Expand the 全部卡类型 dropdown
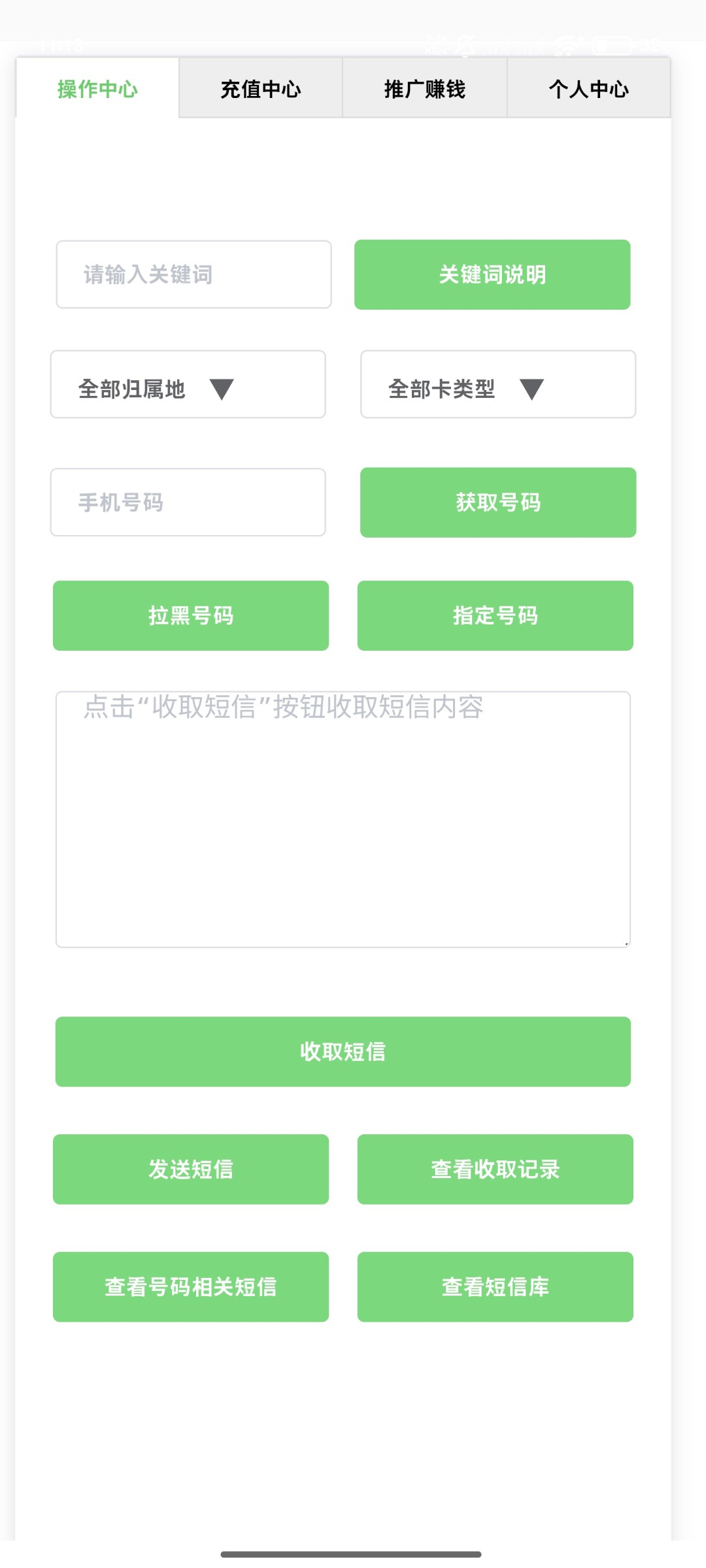The width and height of the screenshot is (706, 1568). [x=498, y=385]
